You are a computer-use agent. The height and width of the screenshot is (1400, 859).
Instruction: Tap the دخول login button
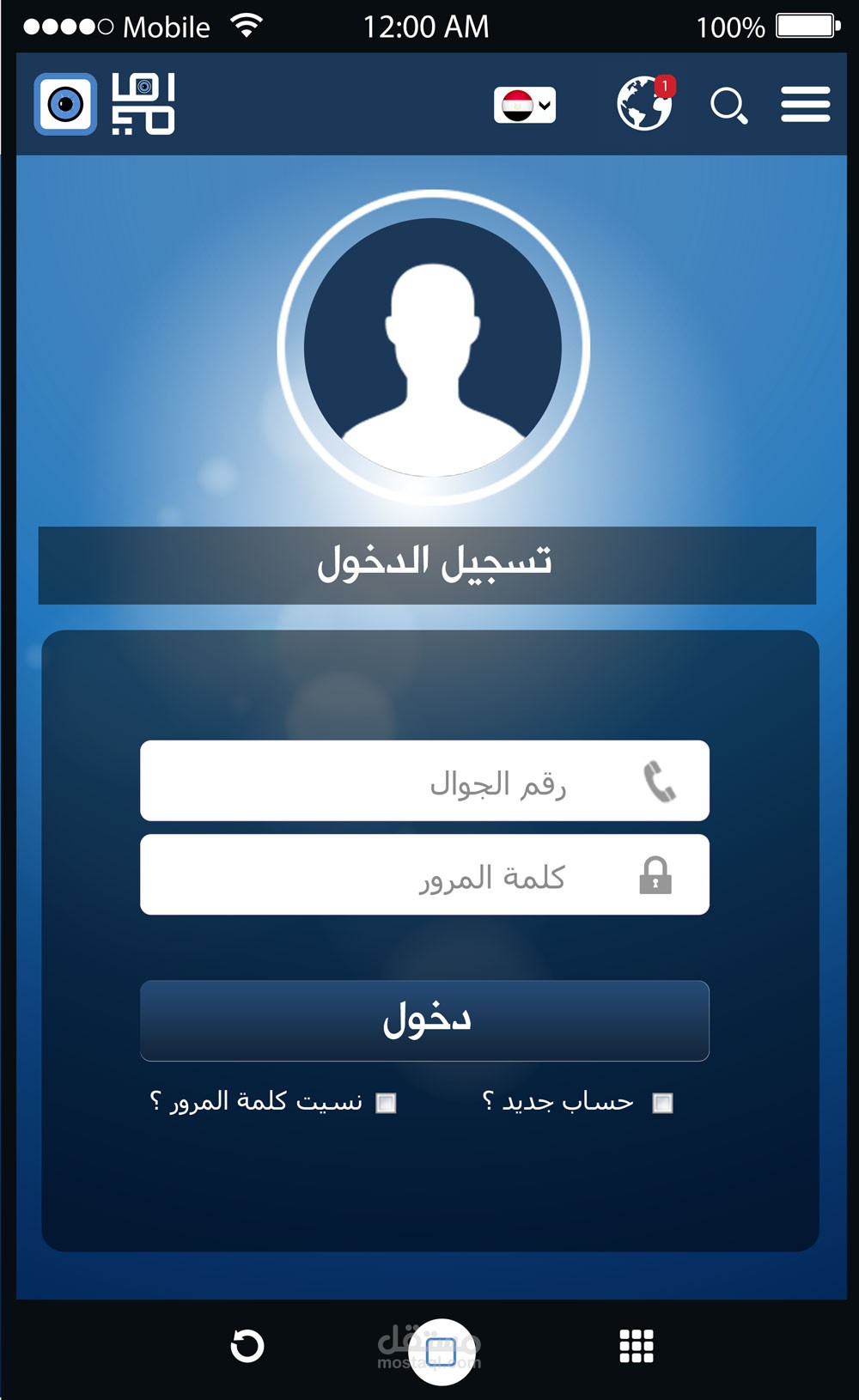coord(424,1020)
